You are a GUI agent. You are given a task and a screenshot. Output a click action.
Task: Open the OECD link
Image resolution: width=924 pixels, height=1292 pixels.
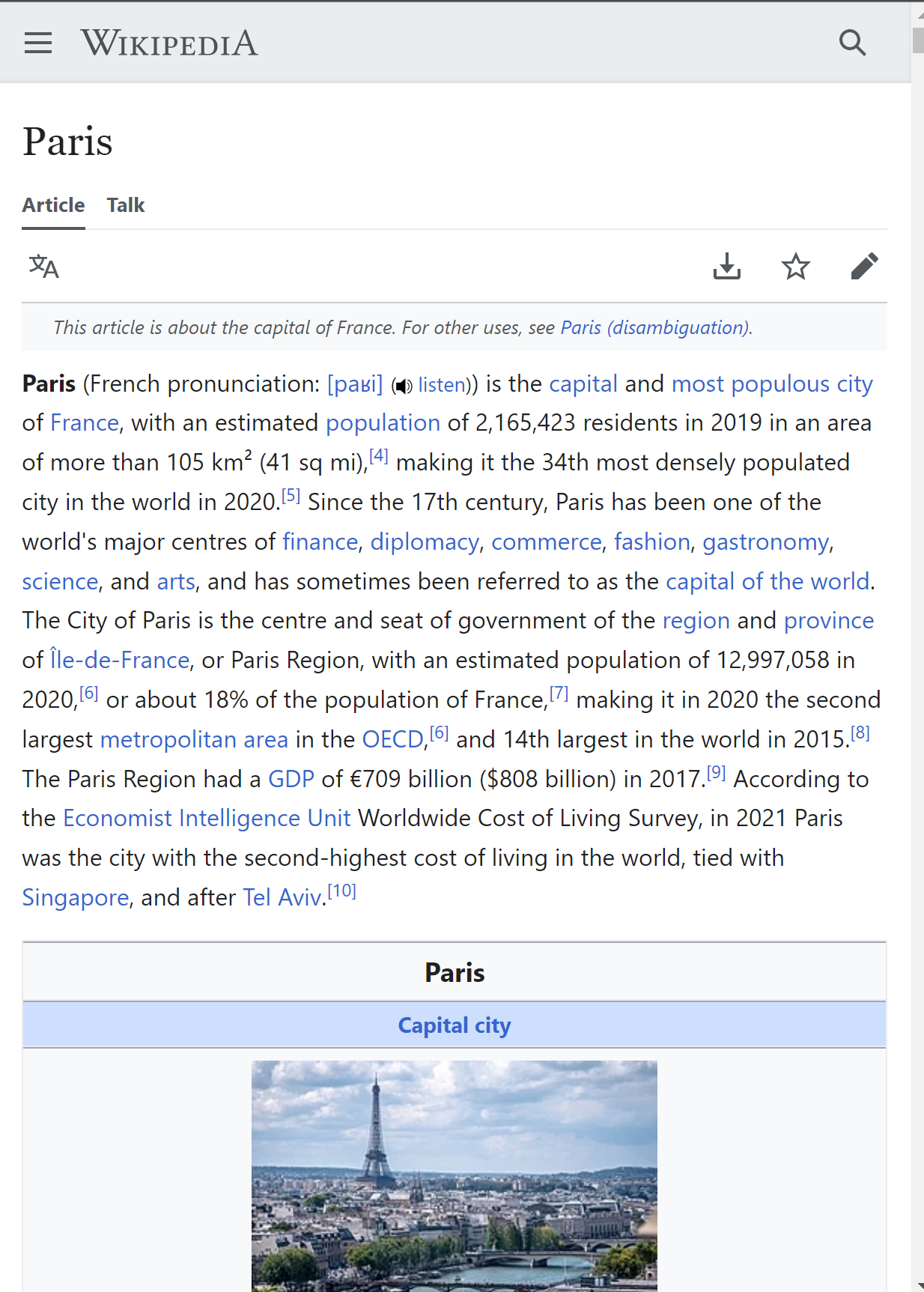click(392, 740)
